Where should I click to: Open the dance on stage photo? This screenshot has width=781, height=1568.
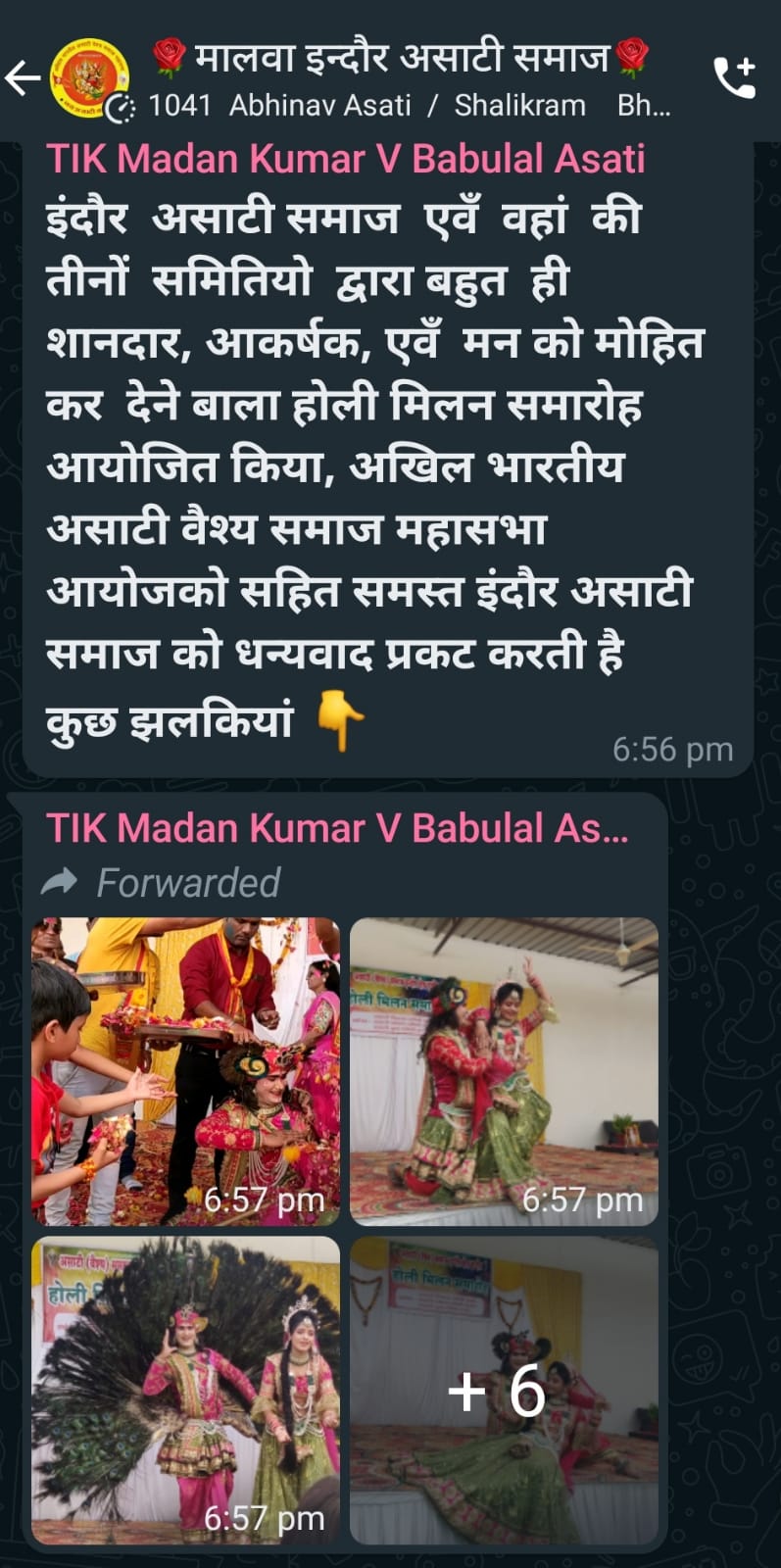point(504,1071)
